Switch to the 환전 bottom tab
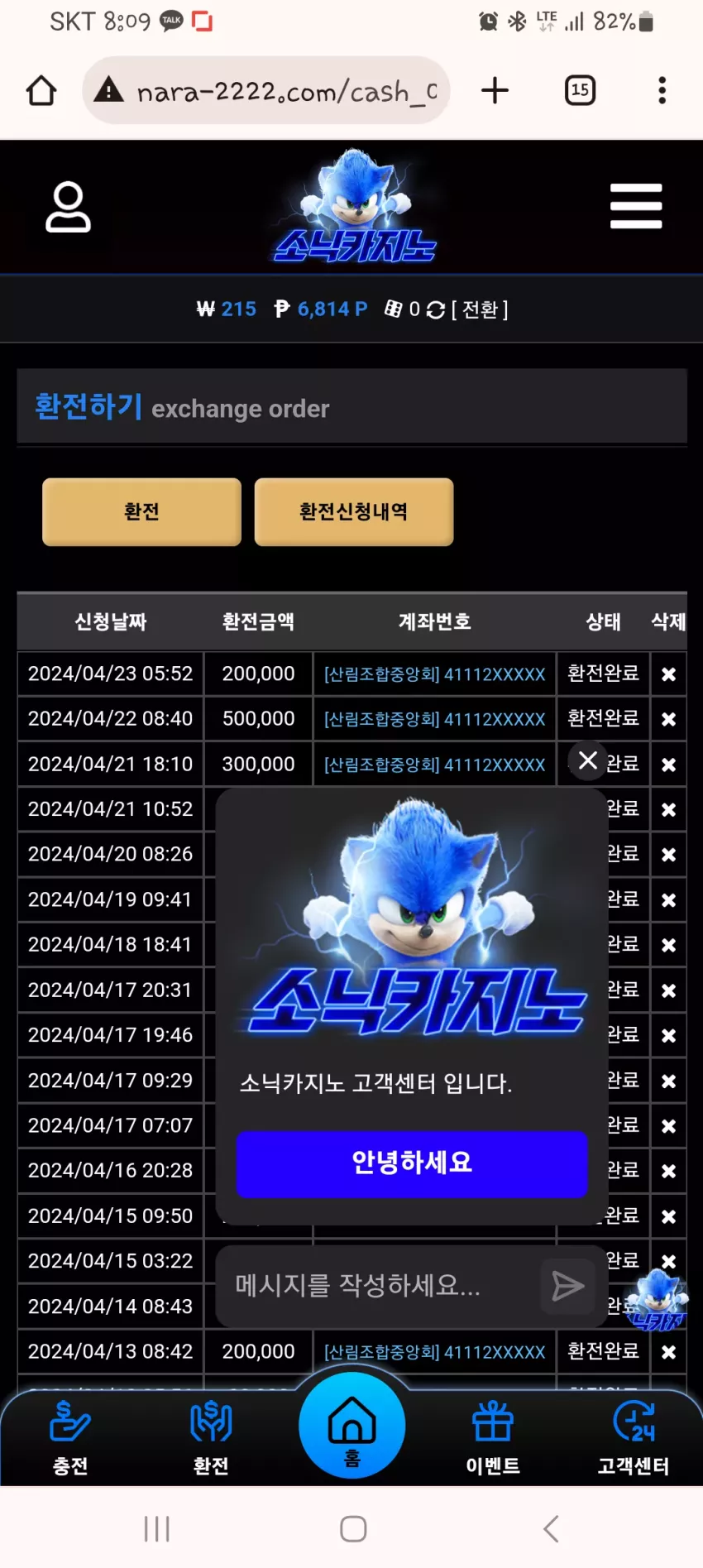The image size is (703, 1568). pyautogui.click(x=211, y=1437)
